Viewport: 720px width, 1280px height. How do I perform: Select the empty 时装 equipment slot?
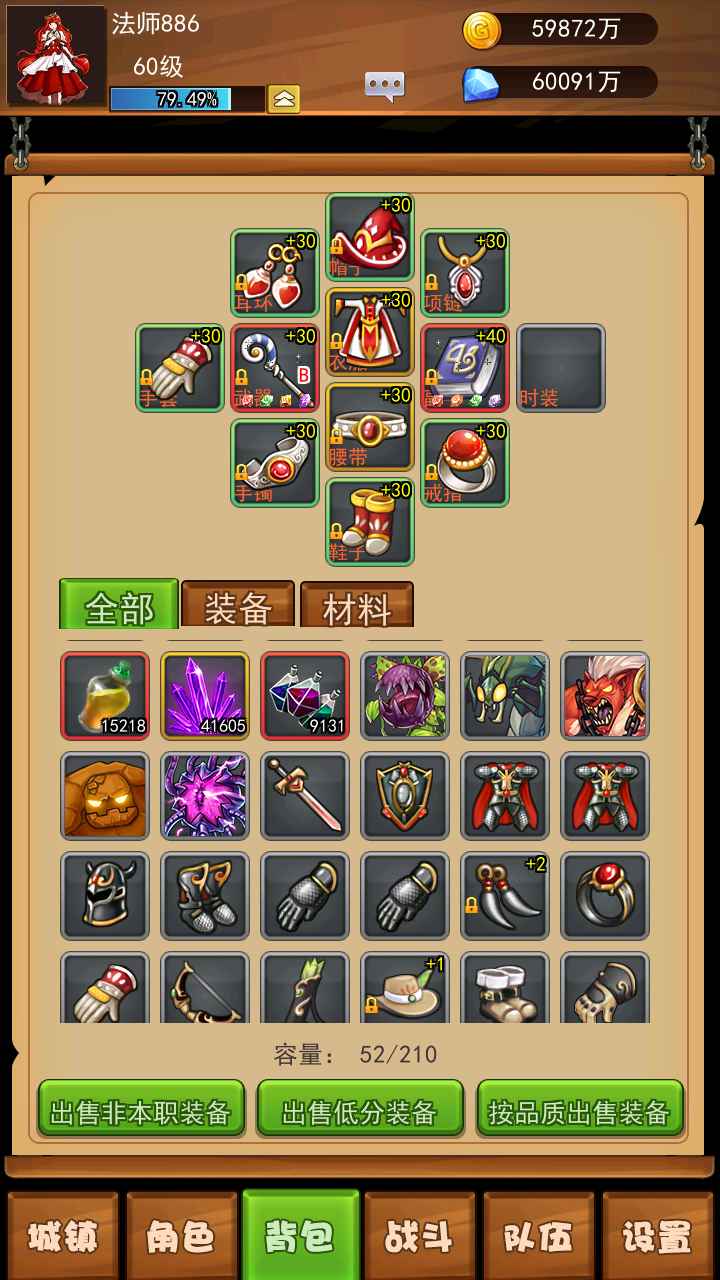[x=561, y=368]
